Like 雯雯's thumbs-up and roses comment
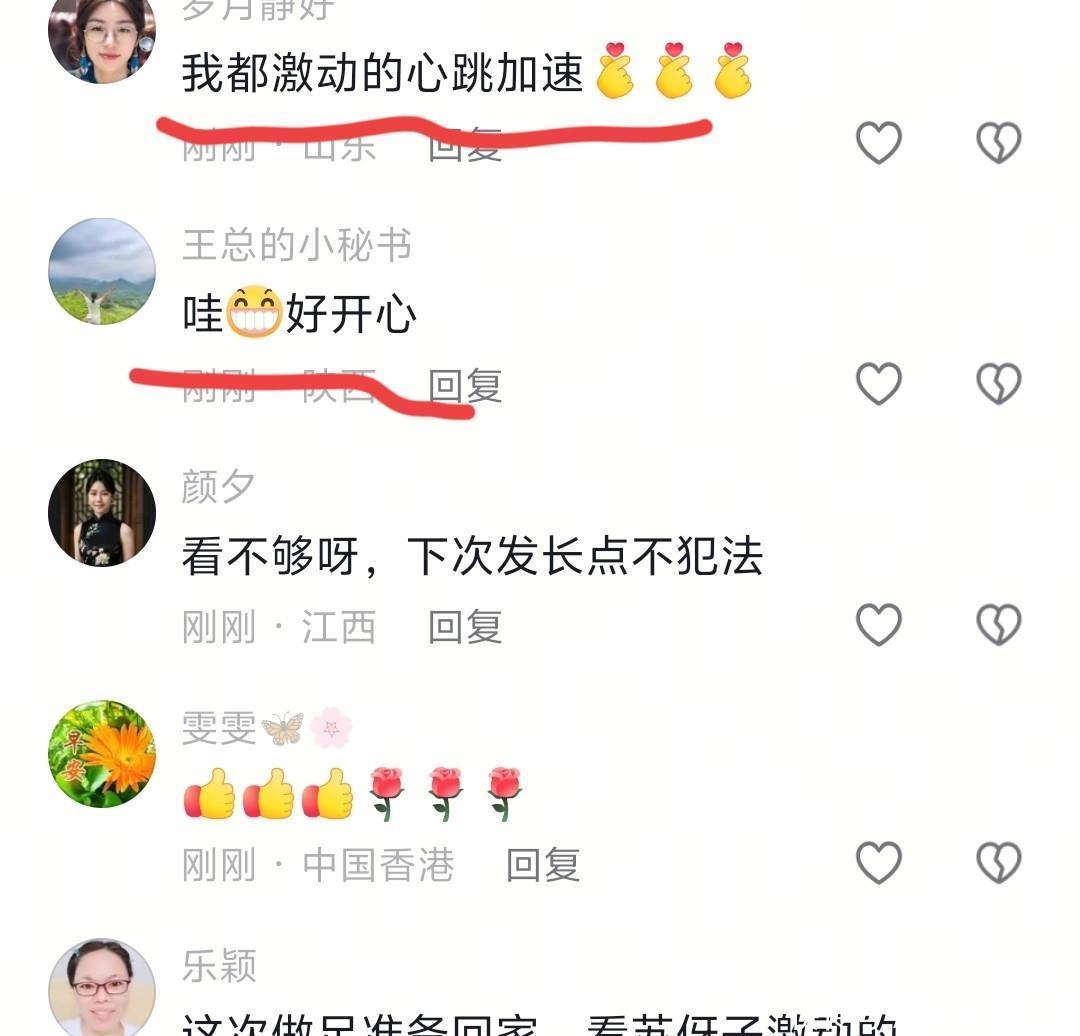The height and width of the screenshot is (1036, 1080). [879, 863]
